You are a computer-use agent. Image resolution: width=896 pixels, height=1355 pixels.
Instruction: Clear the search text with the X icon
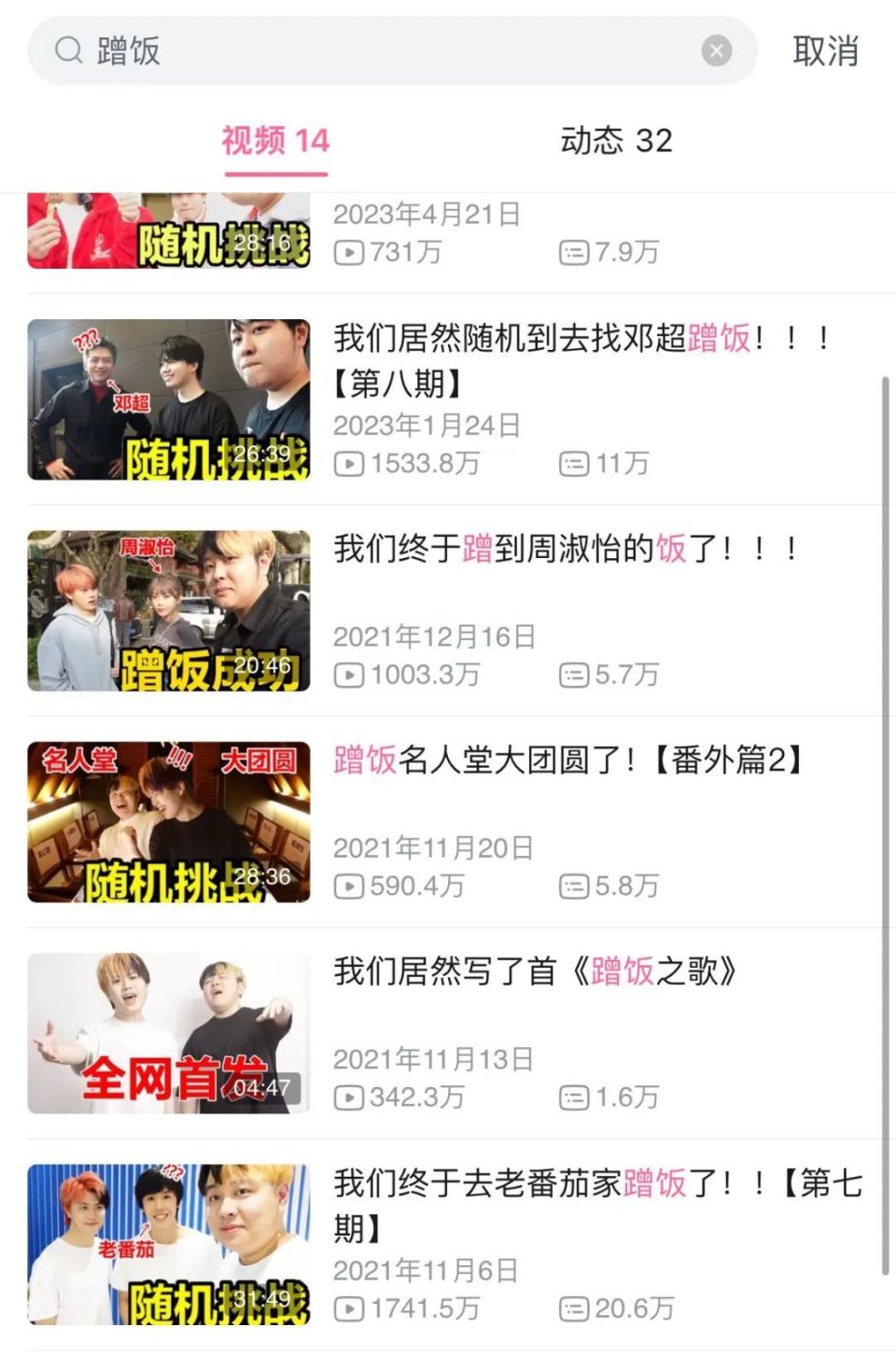coord(716,50)
